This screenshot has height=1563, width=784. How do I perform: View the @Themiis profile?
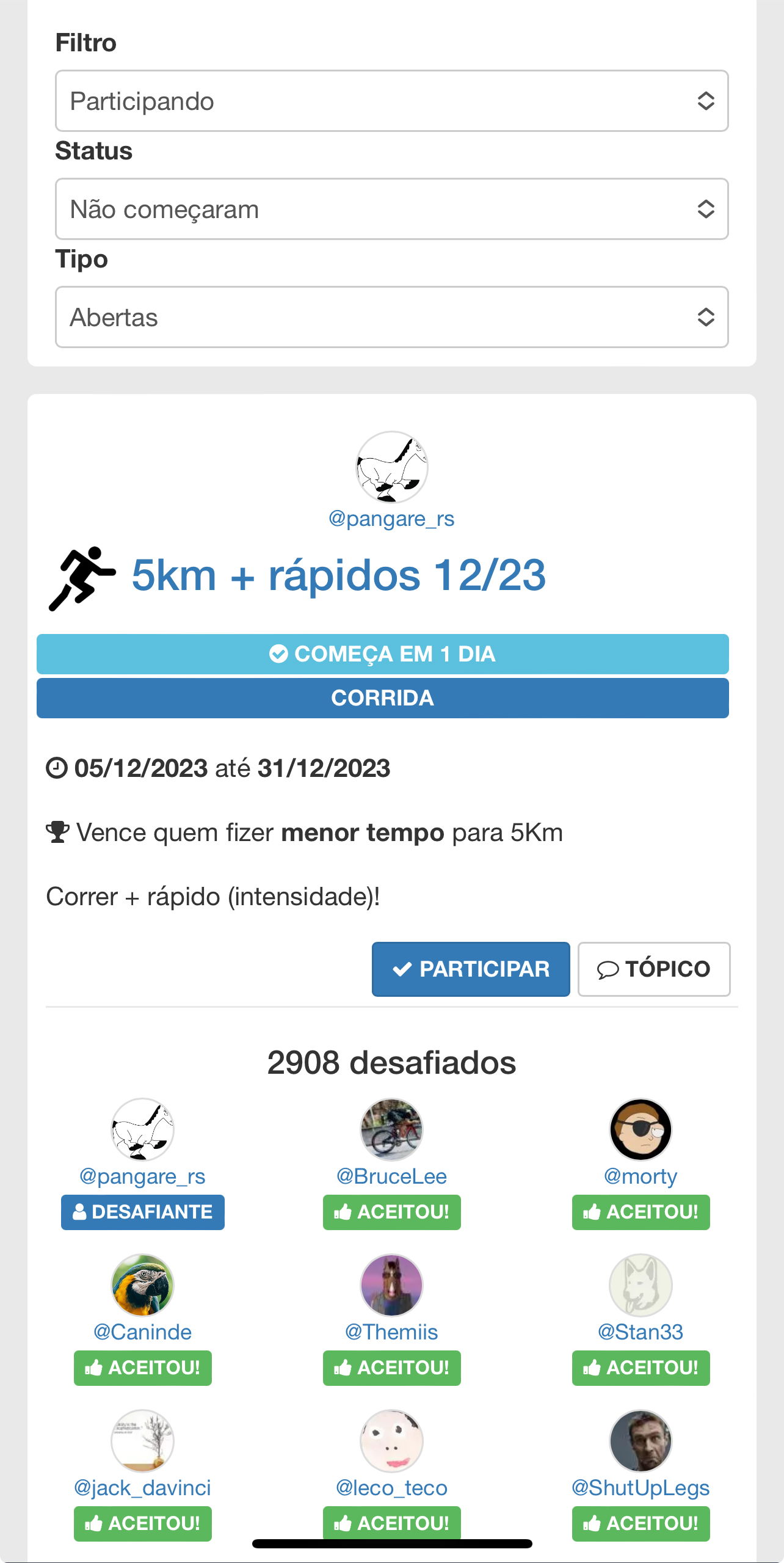[x=391, y=1332]
